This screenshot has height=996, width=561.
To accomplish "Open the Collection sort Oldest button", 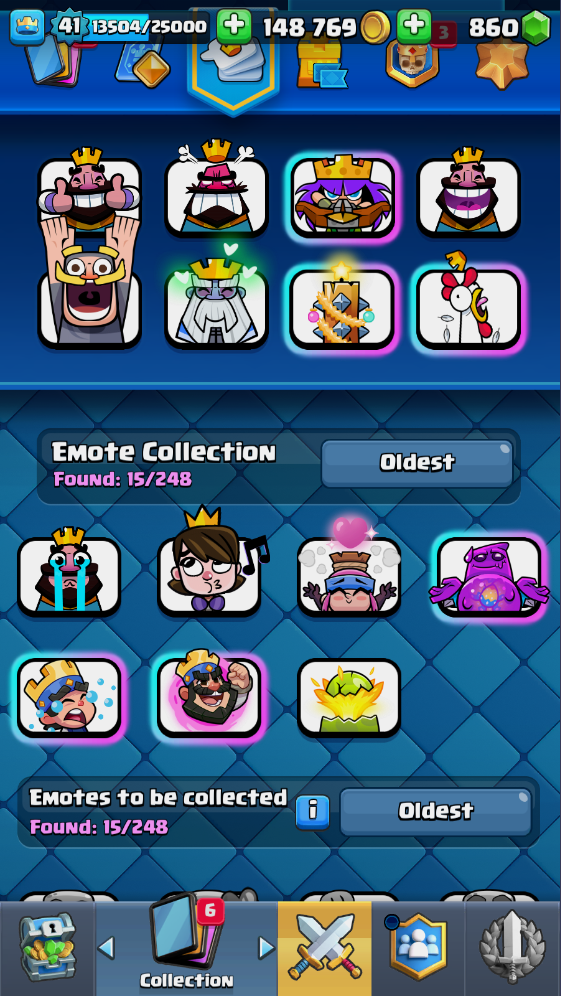I will point(417,462).
